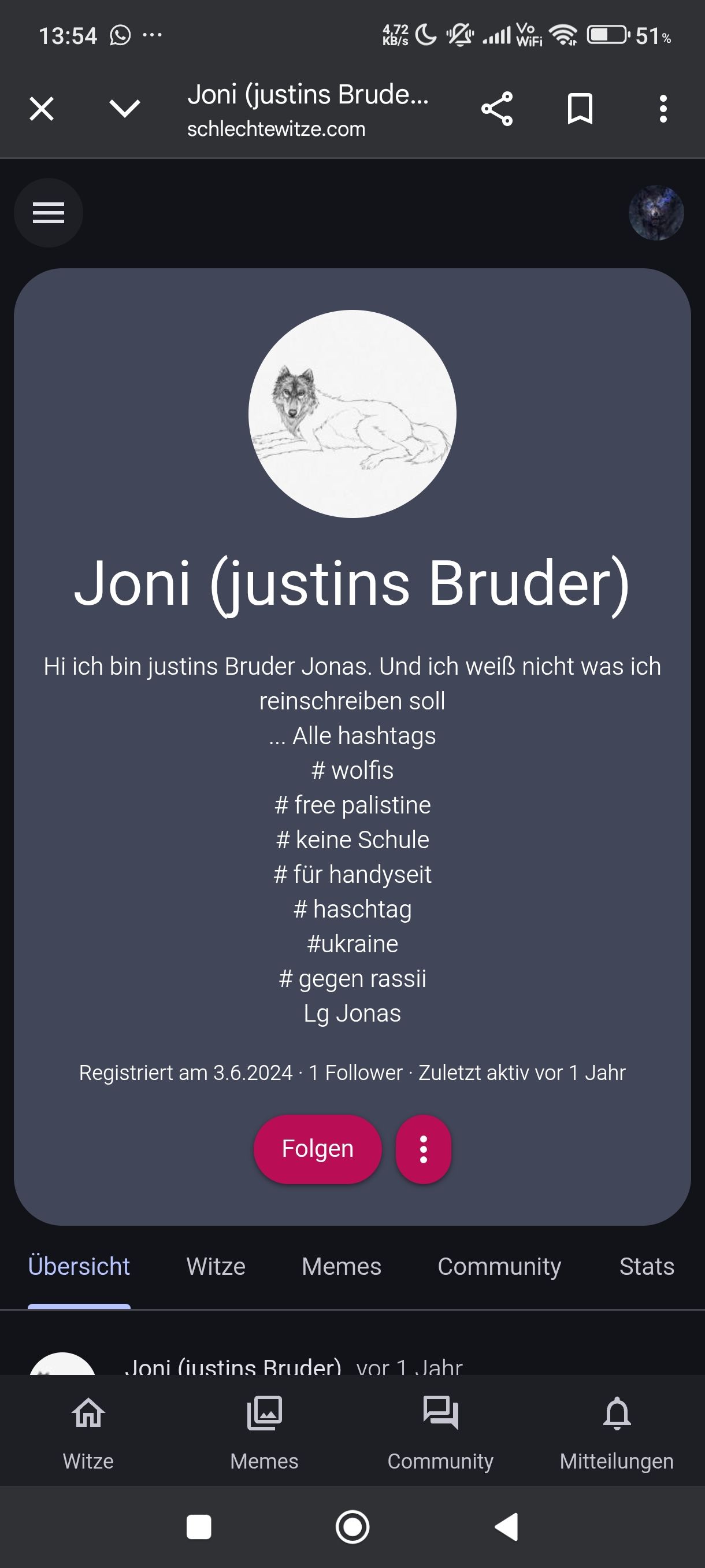The height and width of the screenshot is (1568, 705).
Task: Open the browser overflow menu
Action: pos(663,110)
